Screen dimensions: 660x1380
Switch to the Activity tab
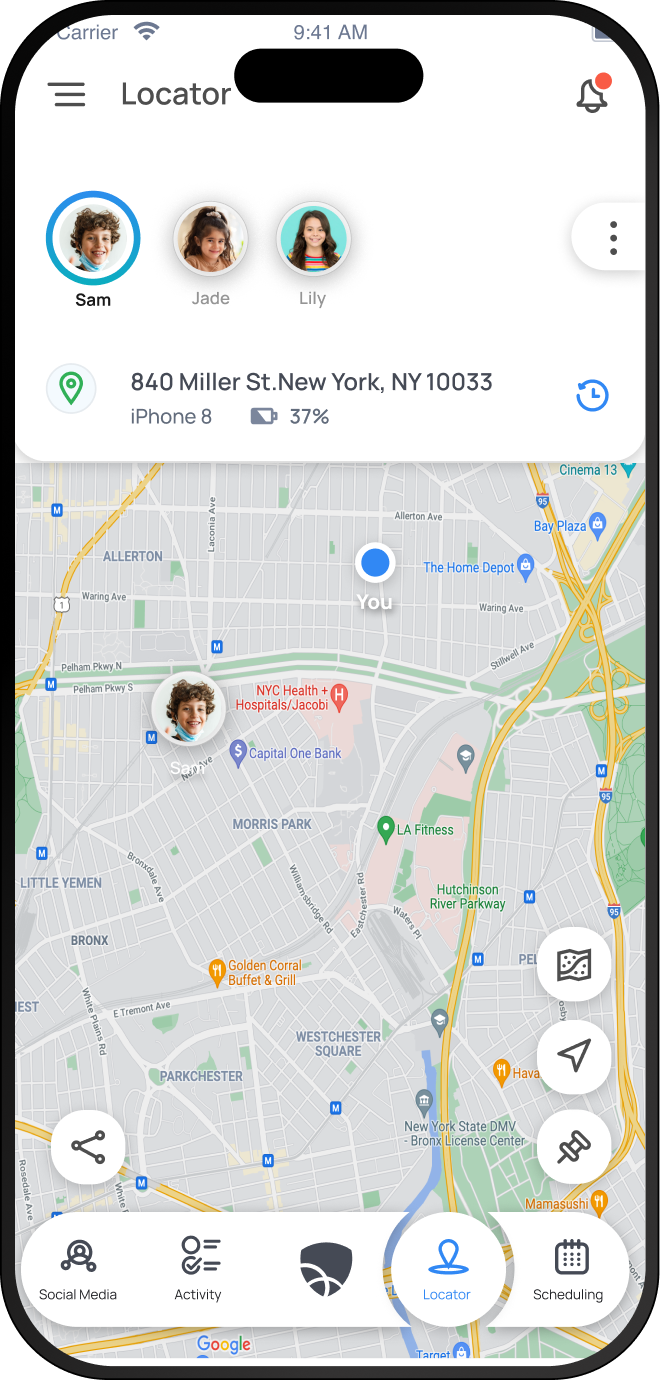coord(199,1269)
